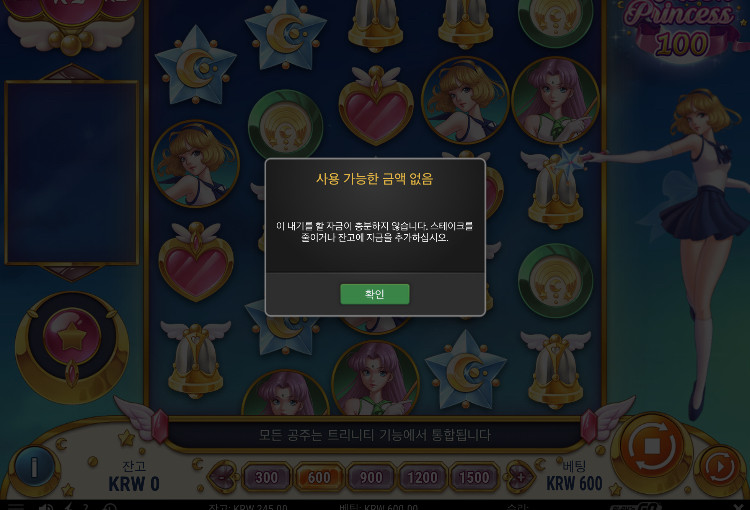Image resolution: width=750 pixels, height=510 pixels.
Task: Confirm the dialog with 확인 button
Action: coord(375,294)
